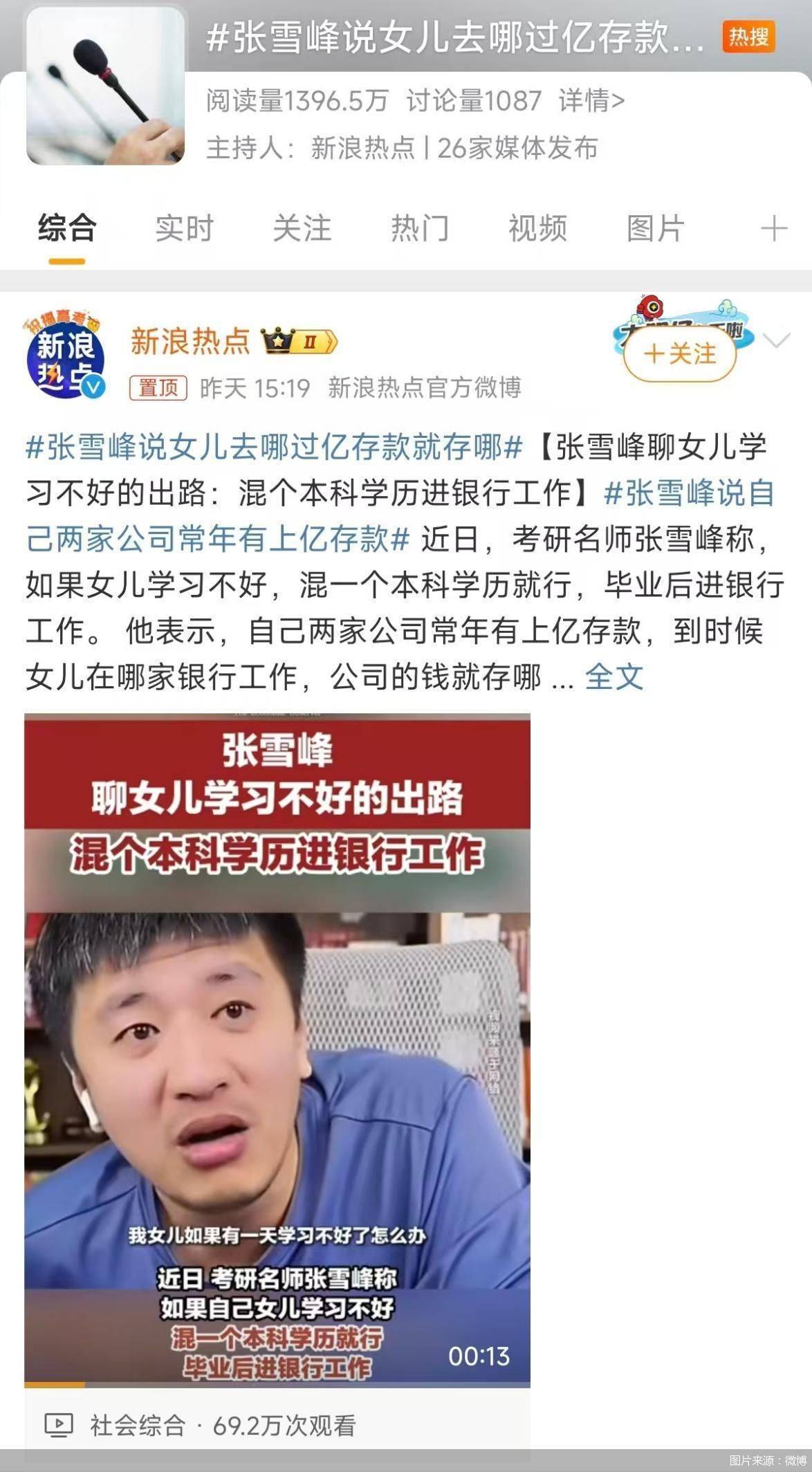The width and height of the screenshot is (812, 1472).
Task: Open the 视频 tab
Action: tap(538, 228)
